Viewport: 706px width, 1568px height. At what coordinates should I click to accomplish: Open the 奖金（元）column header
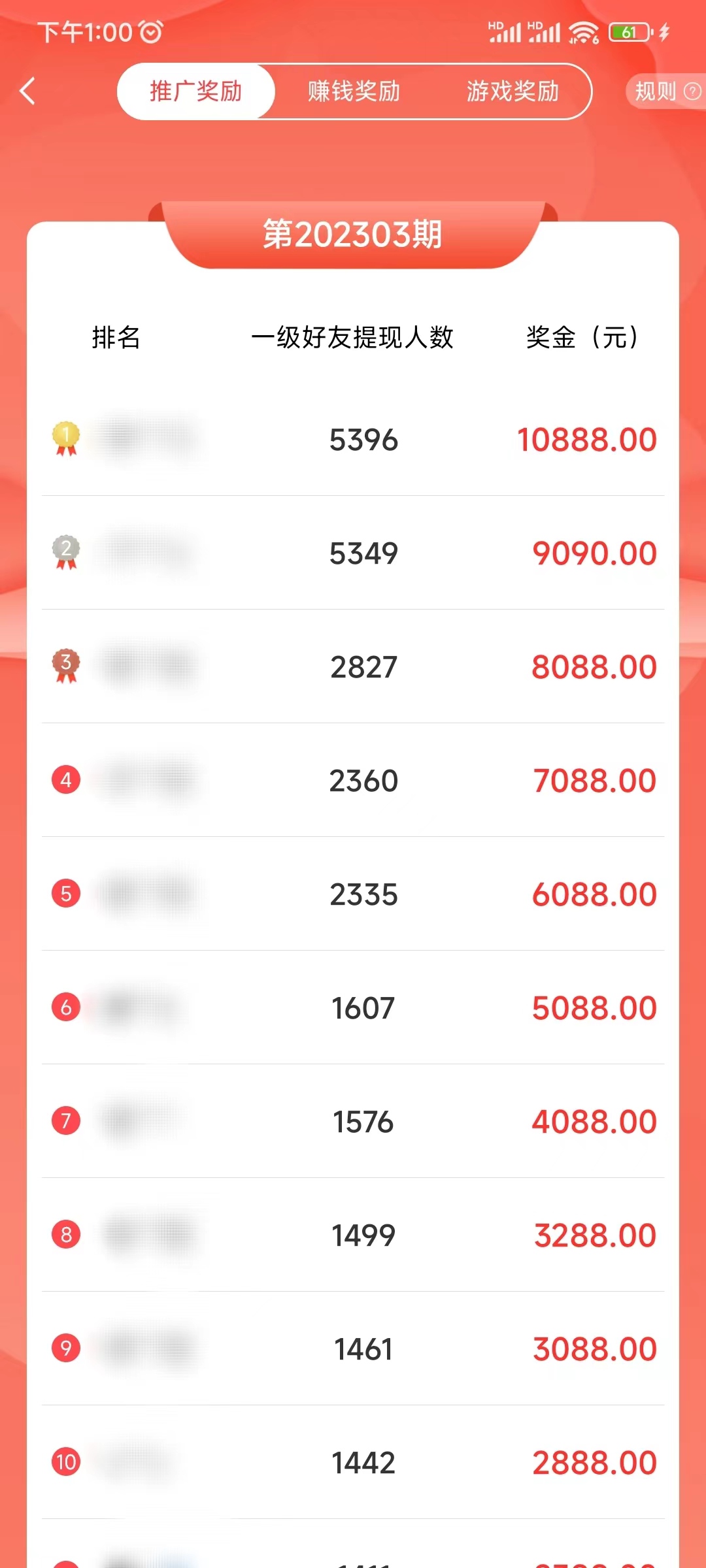coord(580,337)
